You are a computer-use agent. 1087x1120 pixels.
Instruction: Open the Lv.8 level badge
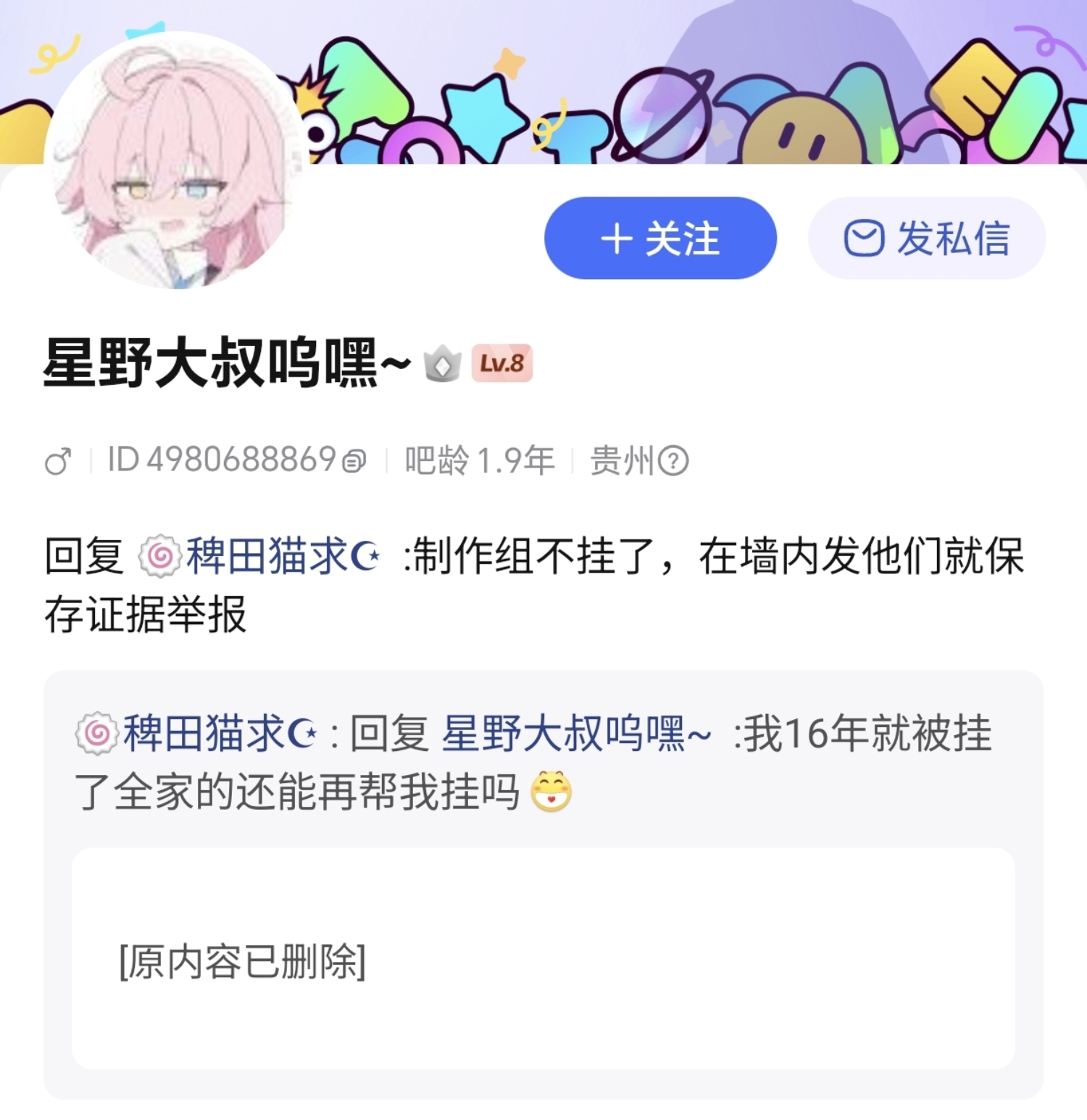(x=501, y=363)
